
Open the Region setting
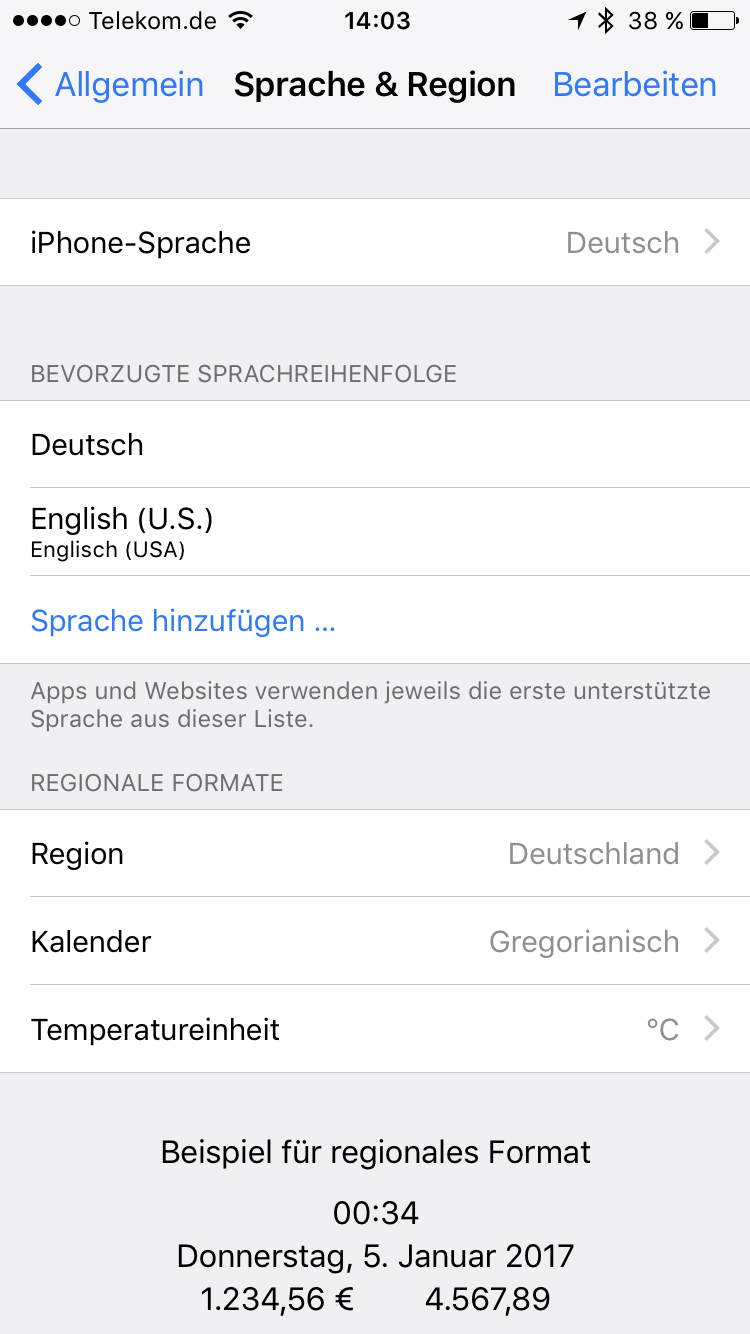pos(375,853)
